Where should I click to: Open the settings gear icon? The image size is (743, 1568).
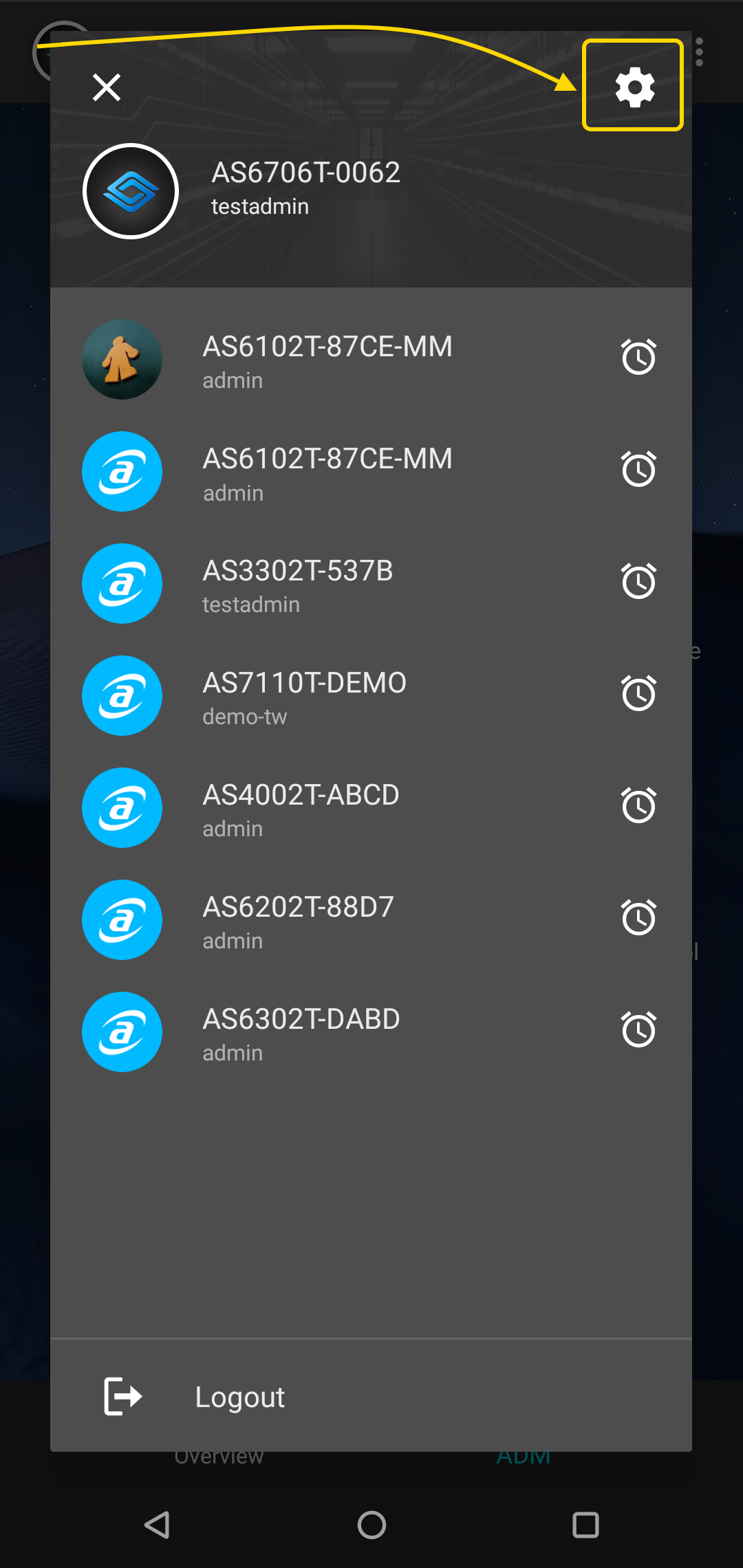point(634,87)
